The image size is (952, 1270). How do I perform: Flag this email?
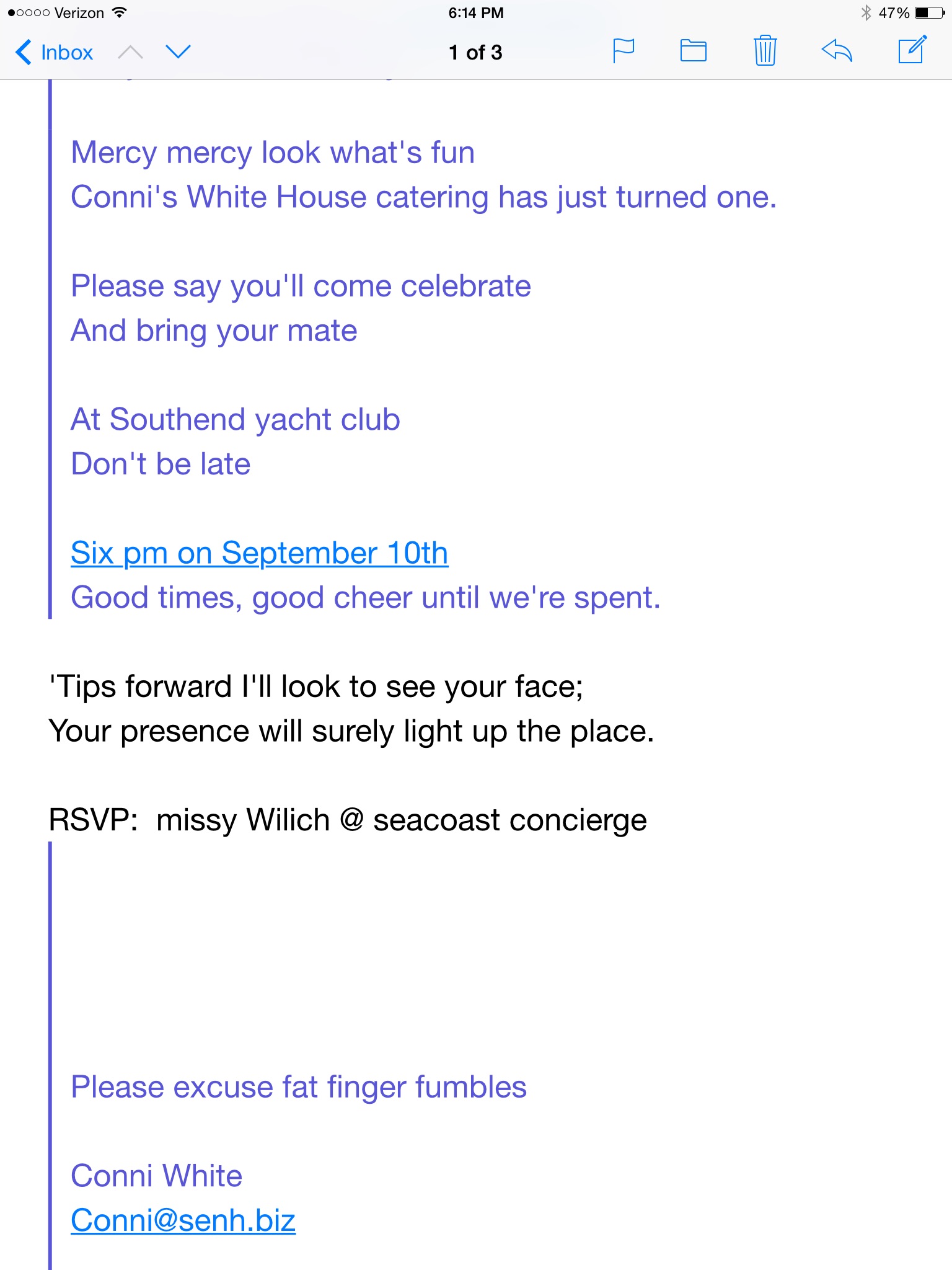623,51
